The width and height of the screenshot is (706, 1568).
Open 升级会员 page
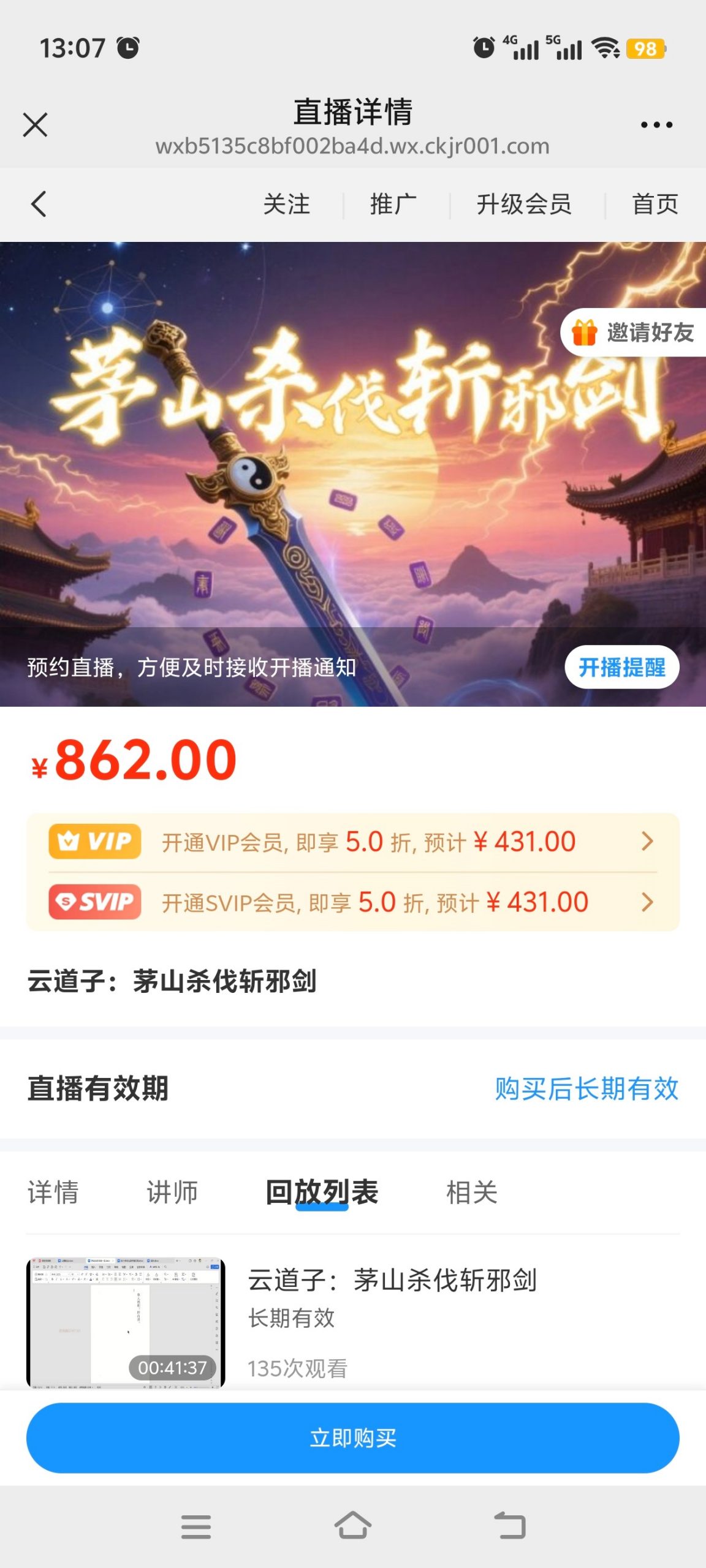click(x=524, y=204)
